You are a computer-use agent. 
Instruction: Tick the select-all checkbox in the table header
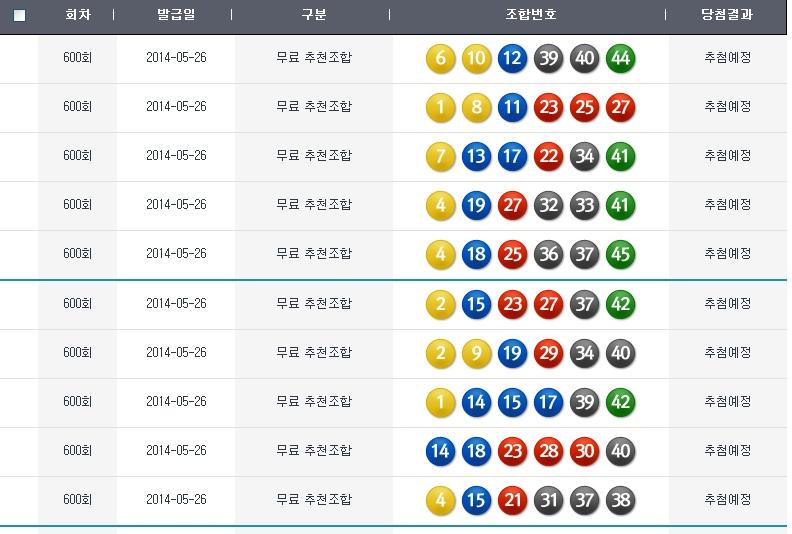19,16
